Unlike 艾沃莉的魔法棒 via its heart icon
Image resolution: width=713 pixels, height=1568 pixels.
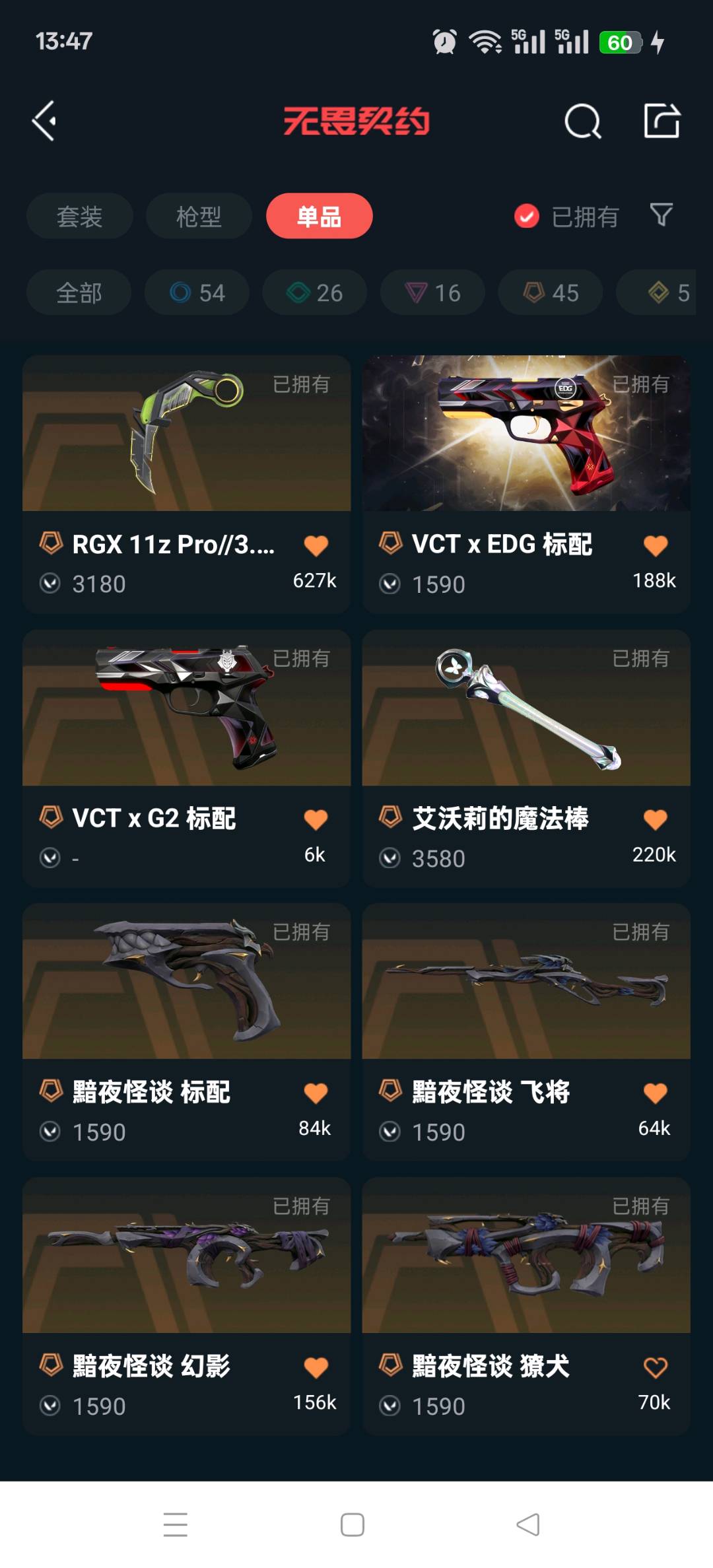655,819
